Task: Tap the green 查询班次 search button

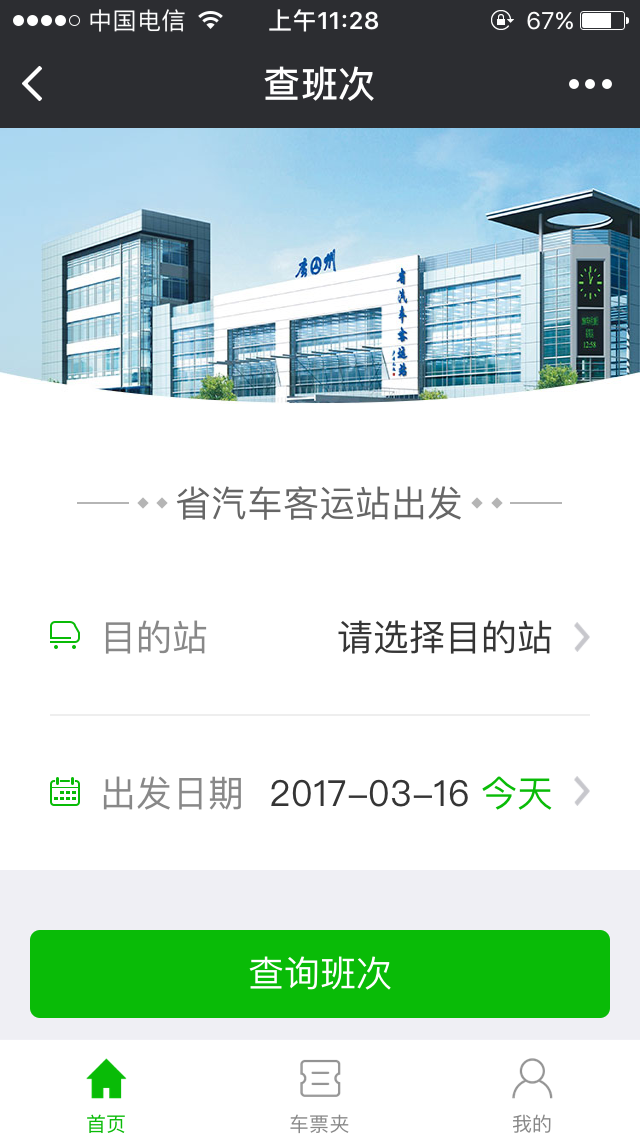Action: pos(320,973)
